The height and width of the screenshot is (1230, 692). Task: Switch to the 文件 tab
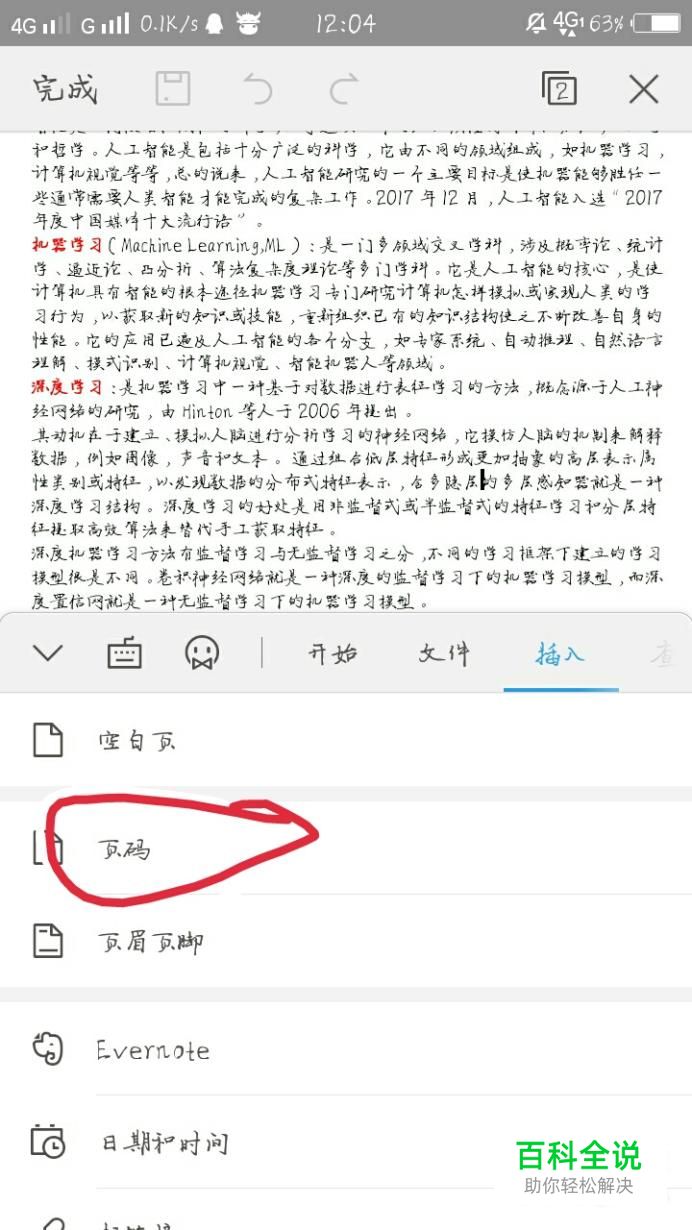click(x=444, y=654)
